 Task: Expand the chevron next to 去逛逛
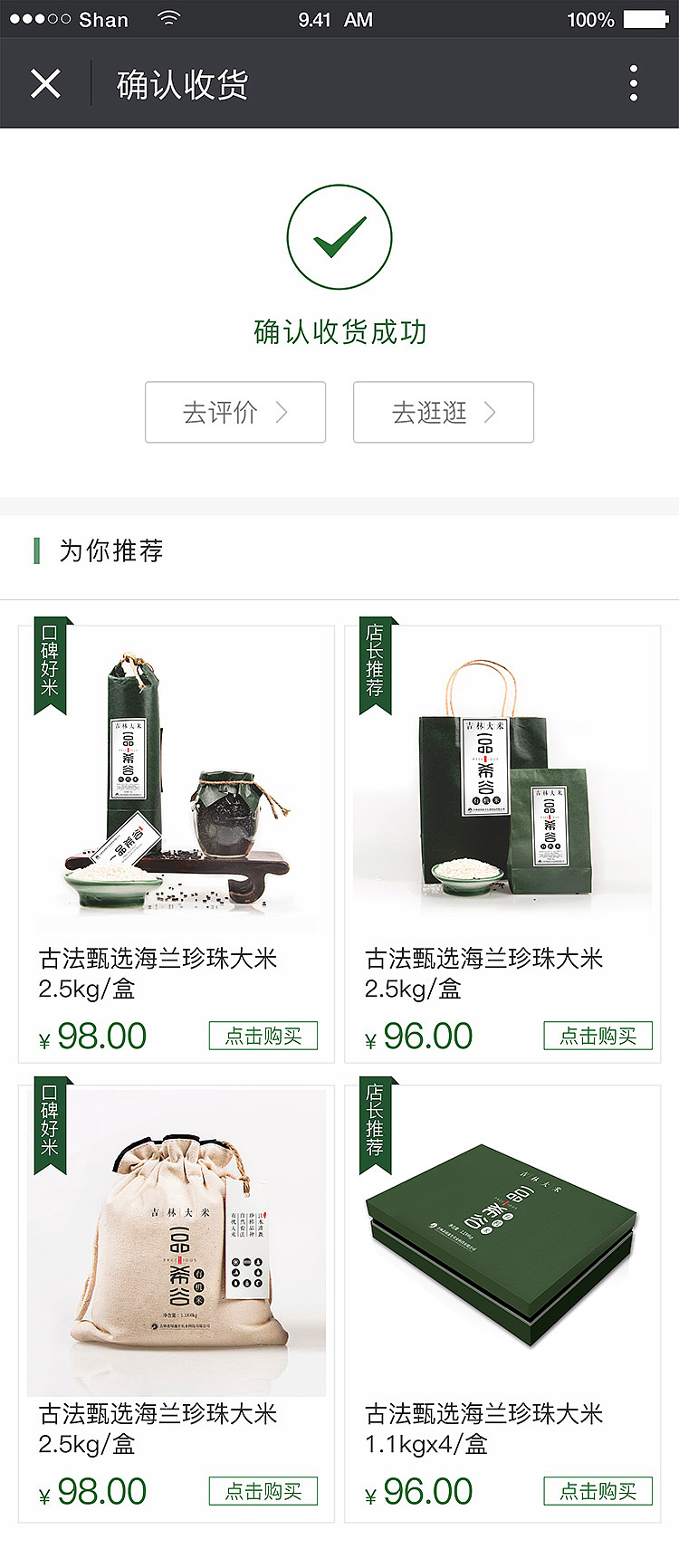[490, 412]
